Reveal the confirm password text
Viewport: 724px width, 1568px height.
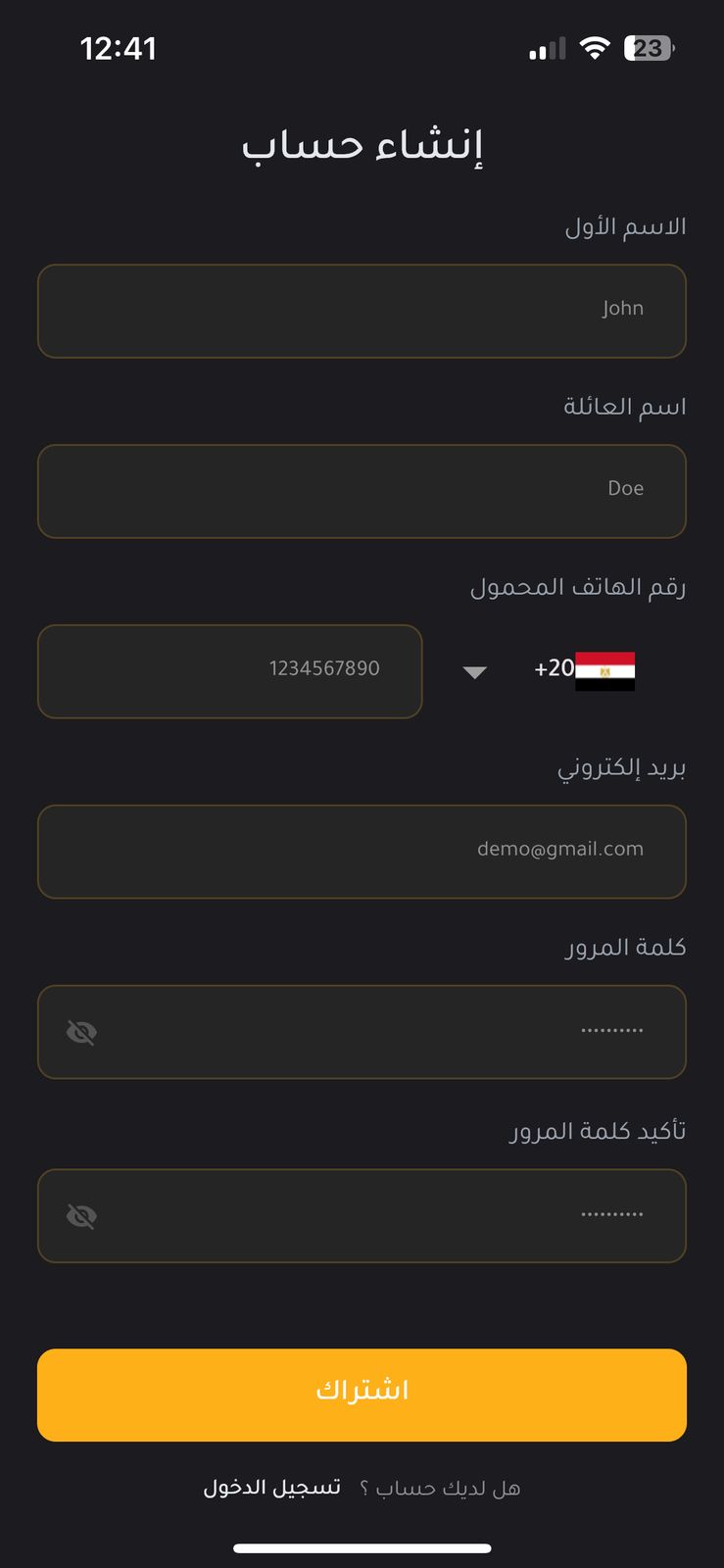click(81, 1216)
